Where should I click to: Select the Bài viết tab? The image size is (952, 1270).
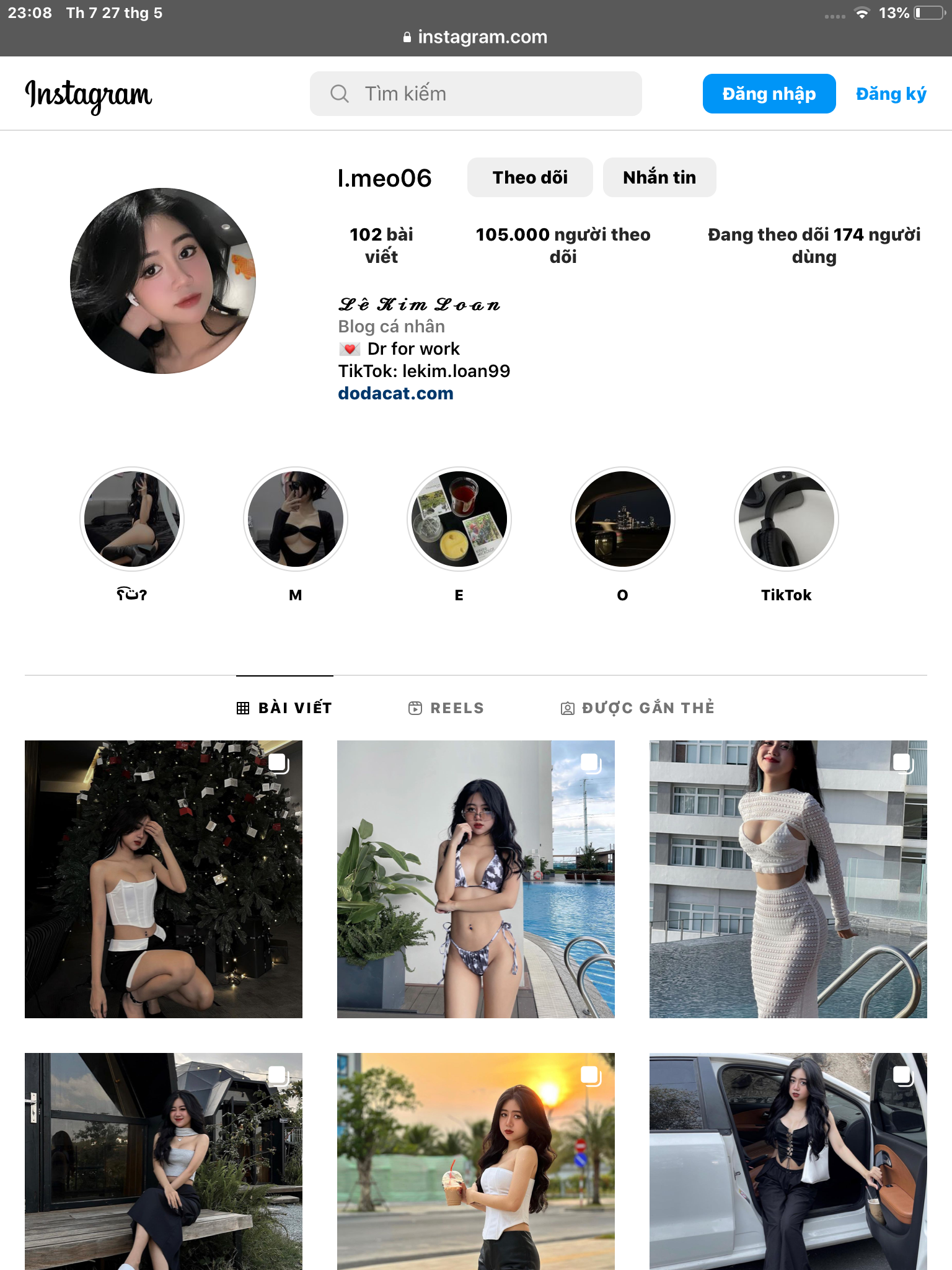tap(285, 708)
